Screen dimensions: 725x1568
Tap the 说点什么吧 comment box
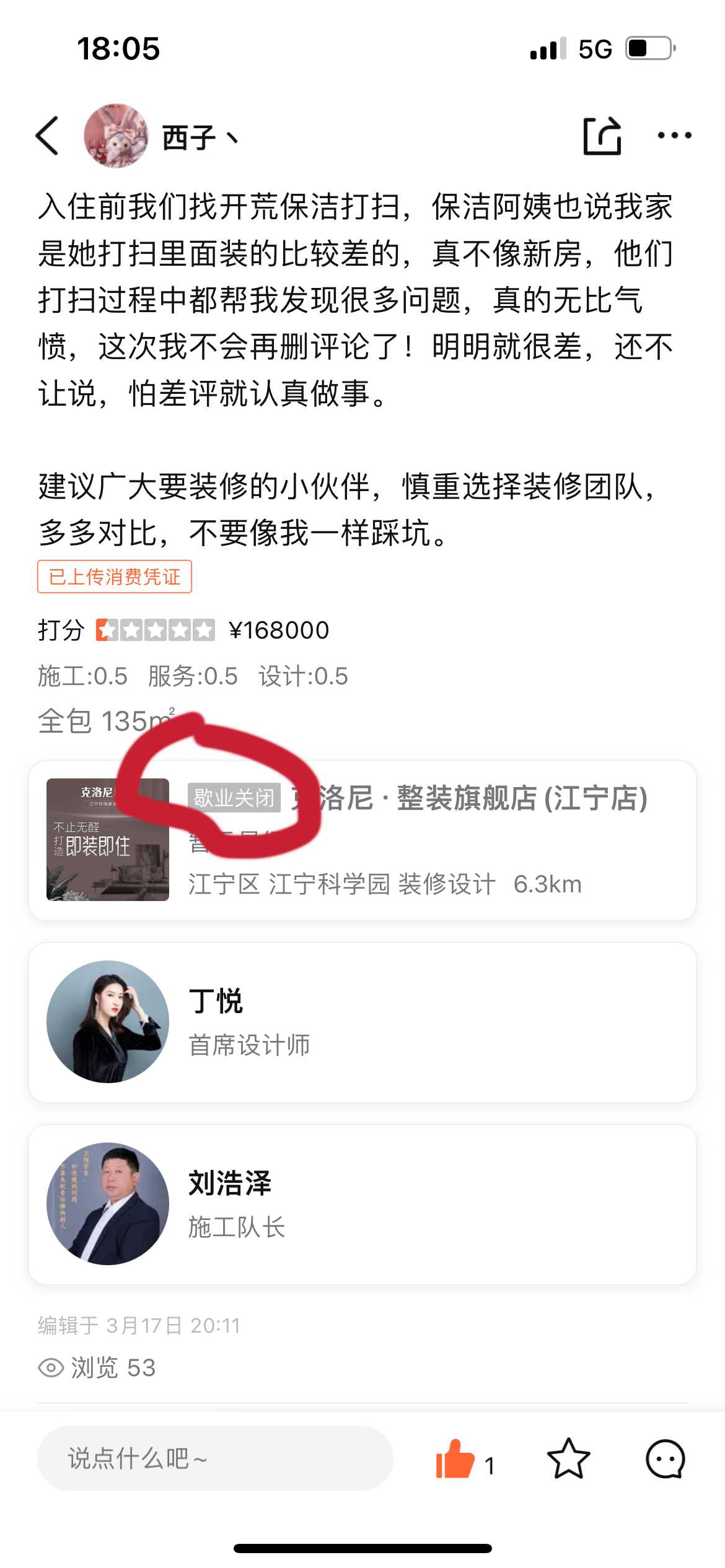(215, 1458)
